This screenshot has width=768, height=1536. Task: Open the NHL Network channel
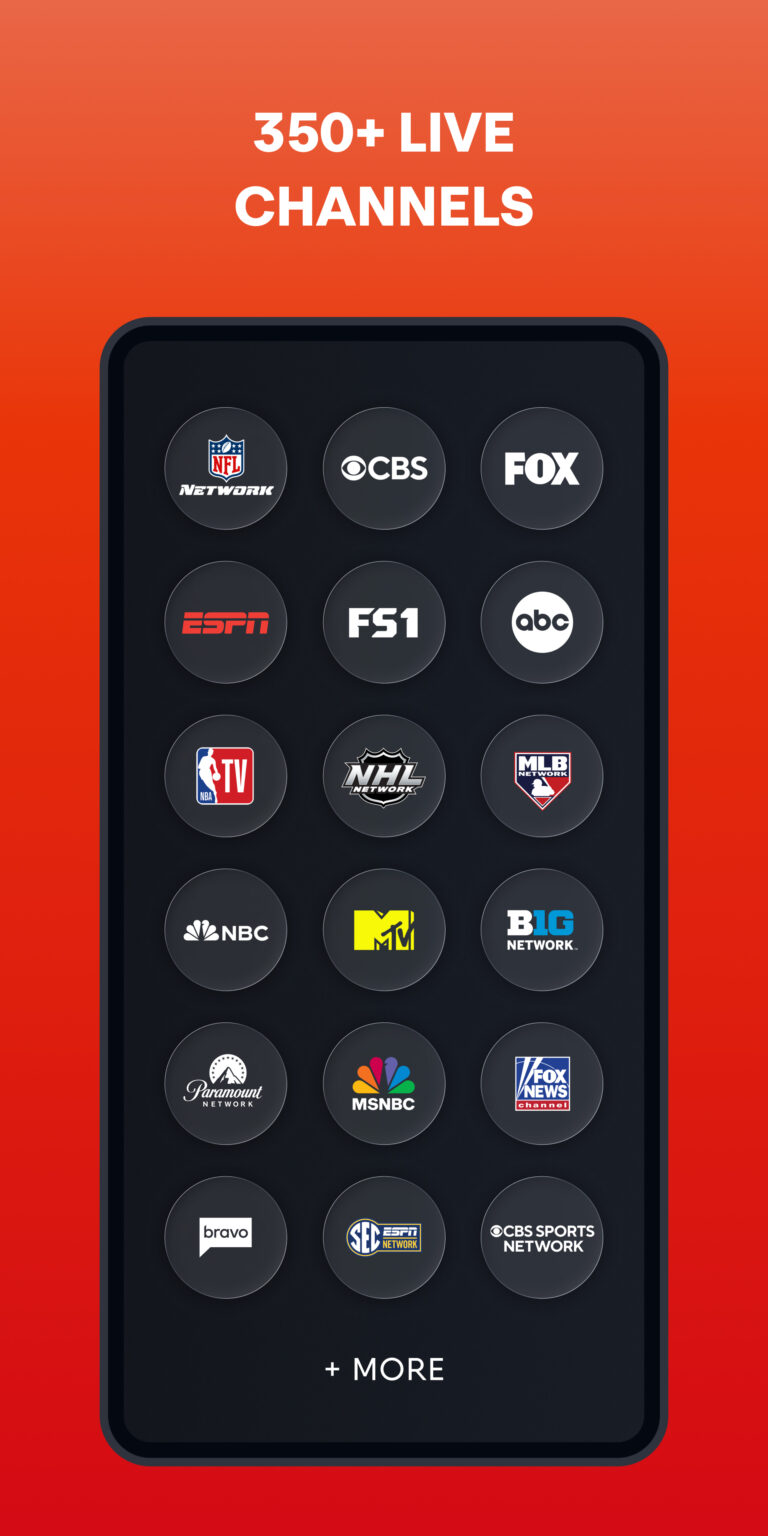click(x=384, y=776)
